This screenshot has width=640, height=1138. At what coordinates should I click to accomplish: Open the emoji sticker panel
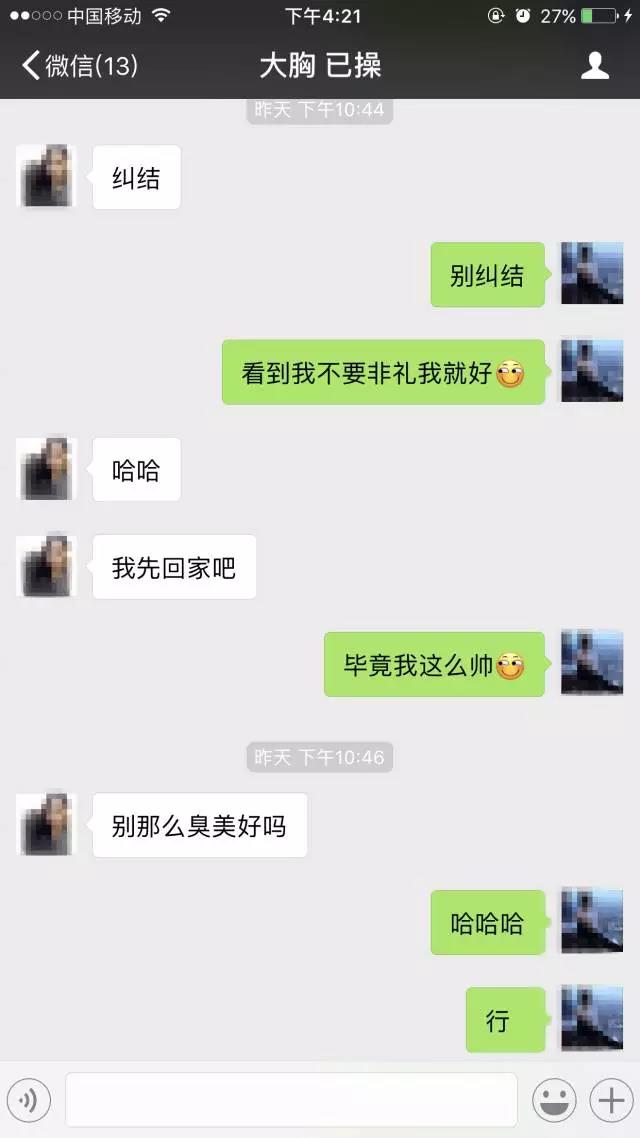(x=555, y=1100)
